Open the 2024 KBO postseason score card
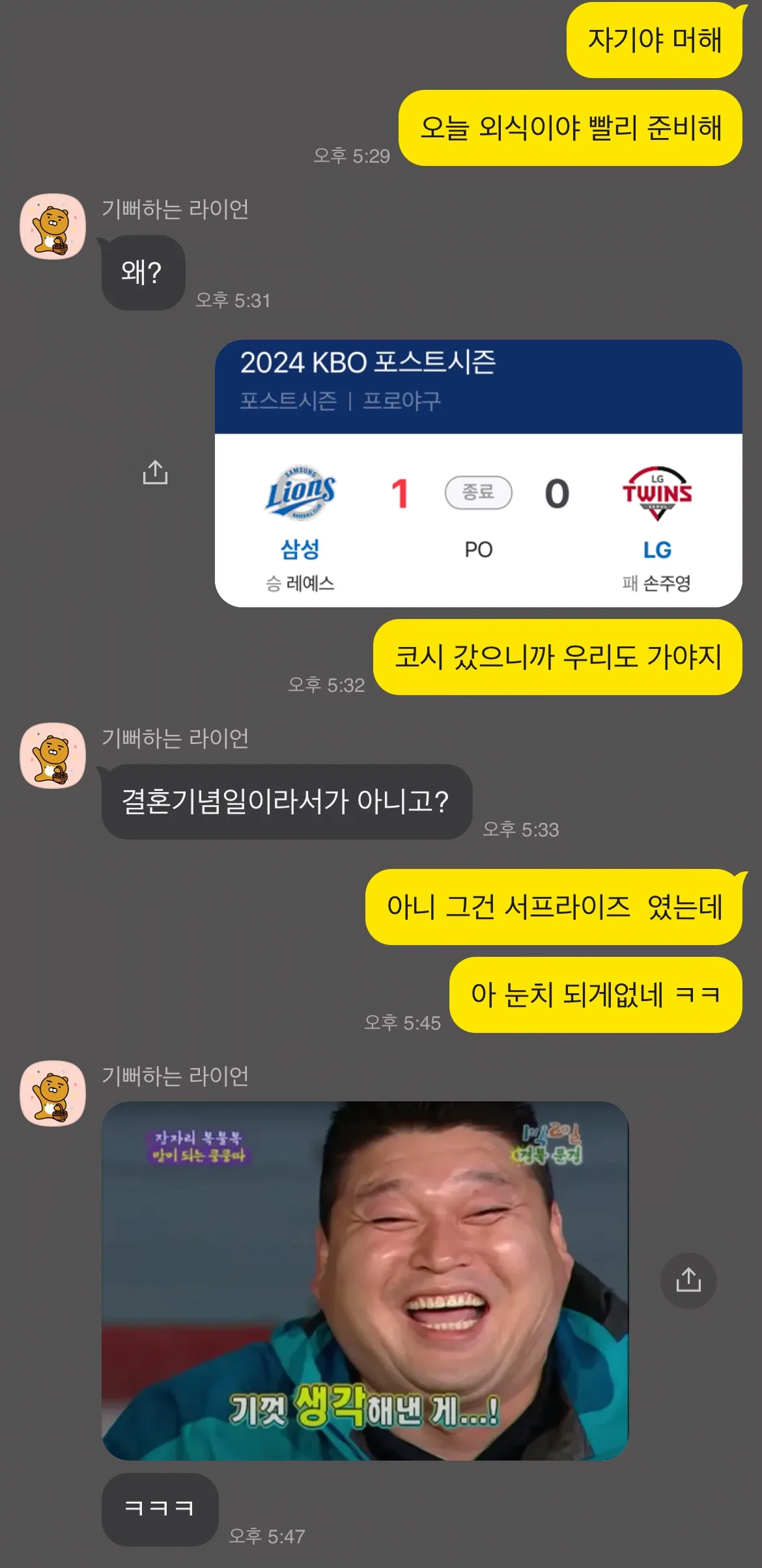 [x=478, y=473]
